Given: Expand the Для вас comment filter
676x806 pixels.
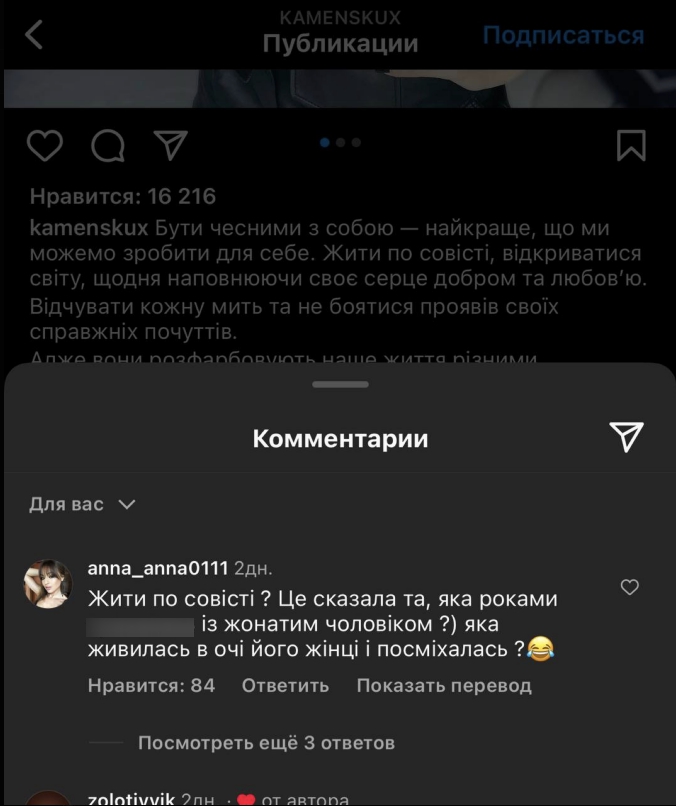Looking at the screenshot, I should click(82, 505).
